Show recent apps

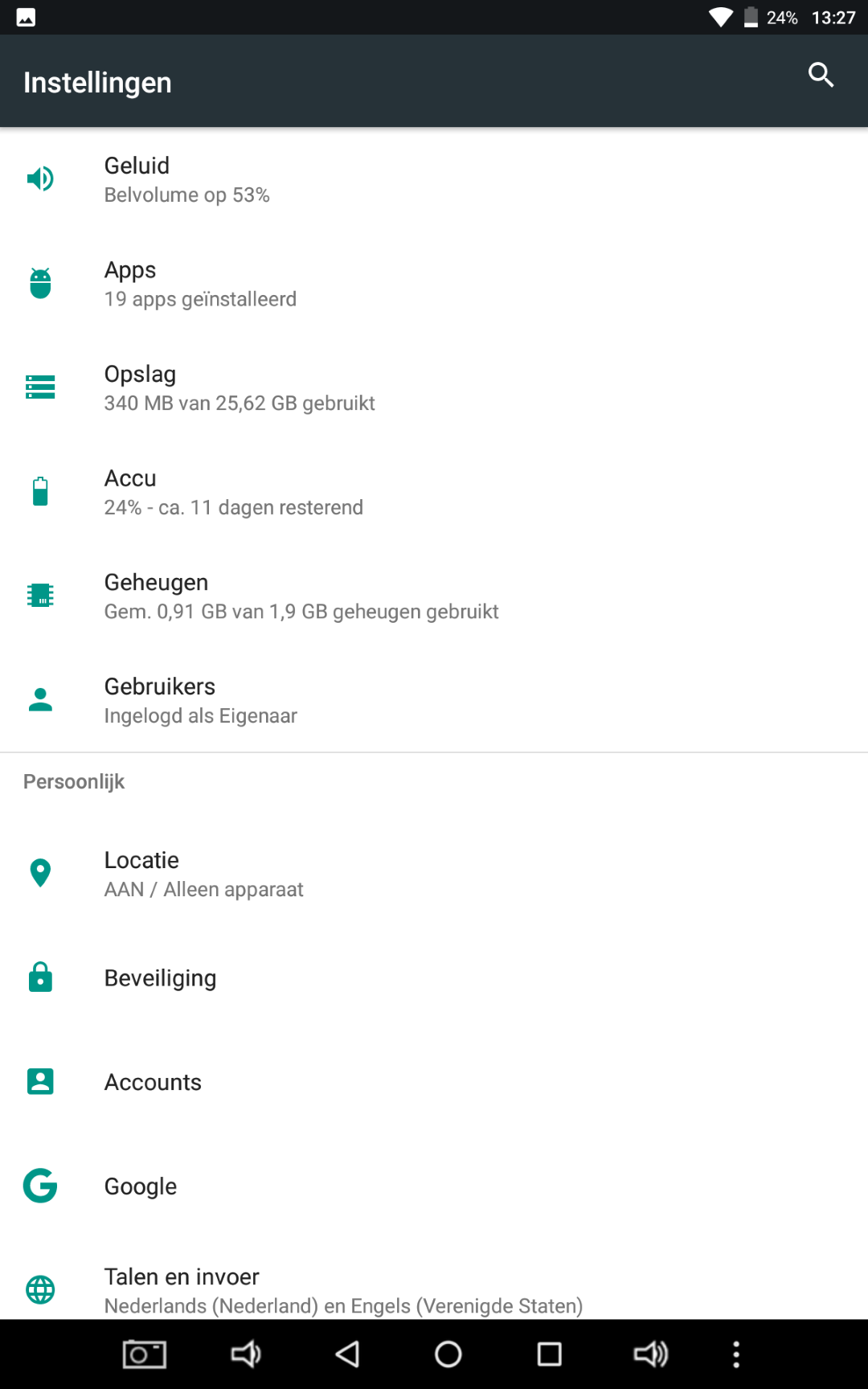point(550,1354)
